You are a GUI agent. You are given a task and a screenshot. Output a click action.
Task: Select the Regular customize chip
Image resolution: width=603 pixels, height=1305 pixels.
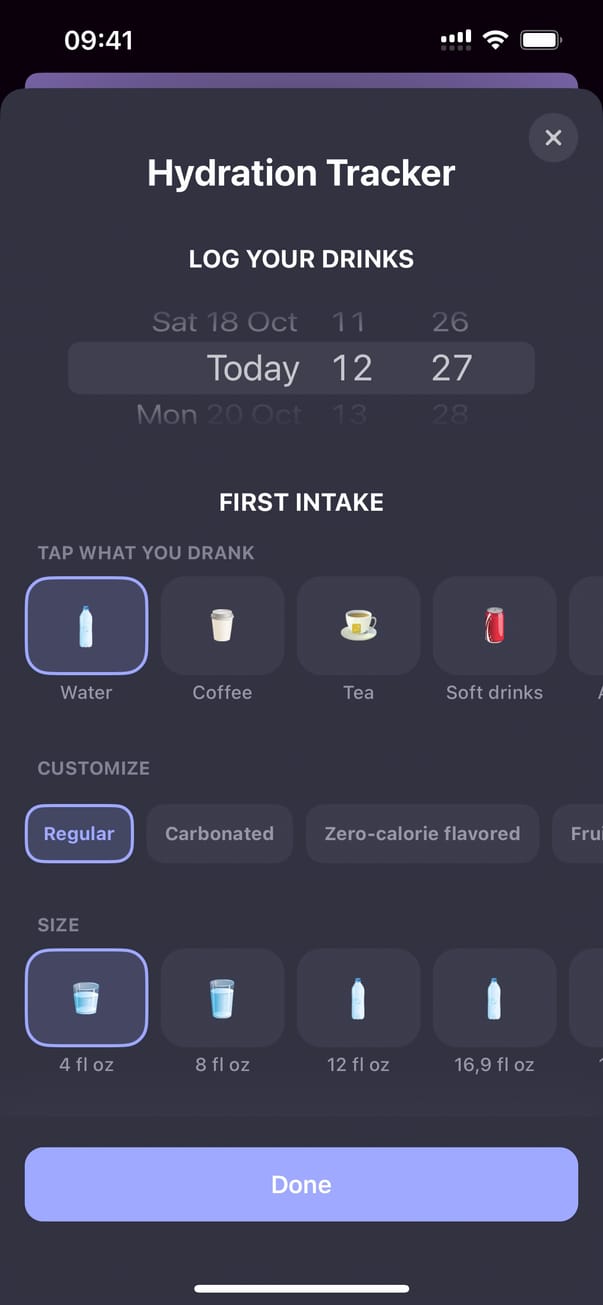pyautogui.click(x=79, y=833)
